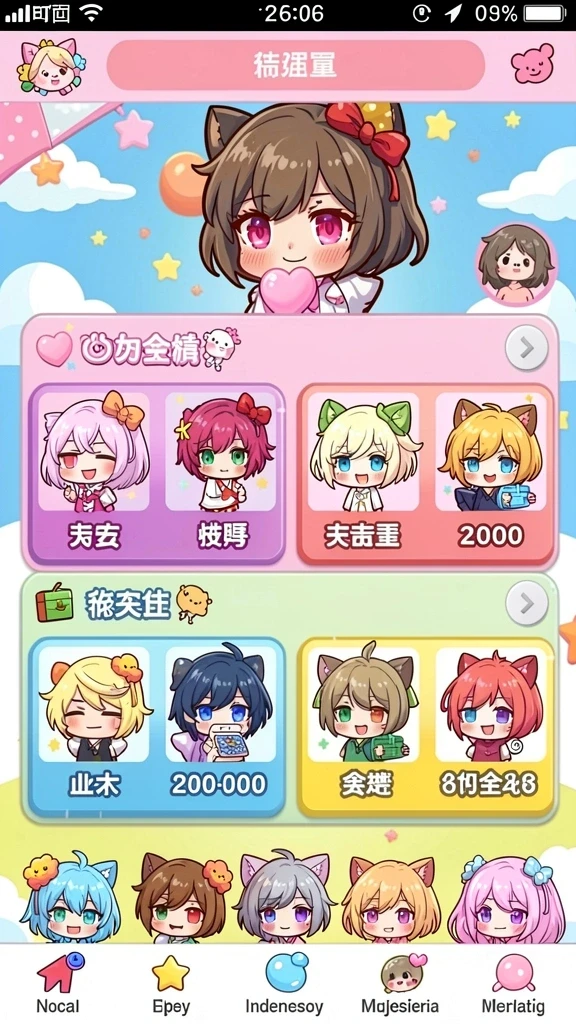Open the profile avatar in the top-left corner

[51, 67]
